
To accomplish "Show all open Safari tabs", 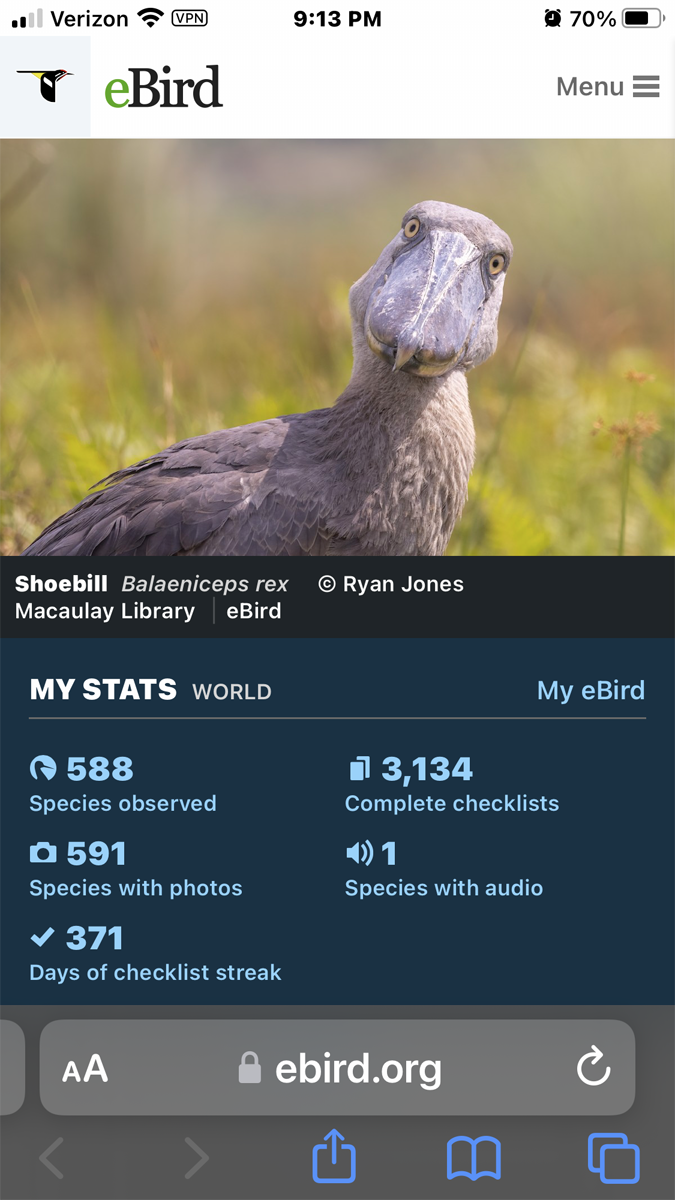I will click(x=613, y=1160).
